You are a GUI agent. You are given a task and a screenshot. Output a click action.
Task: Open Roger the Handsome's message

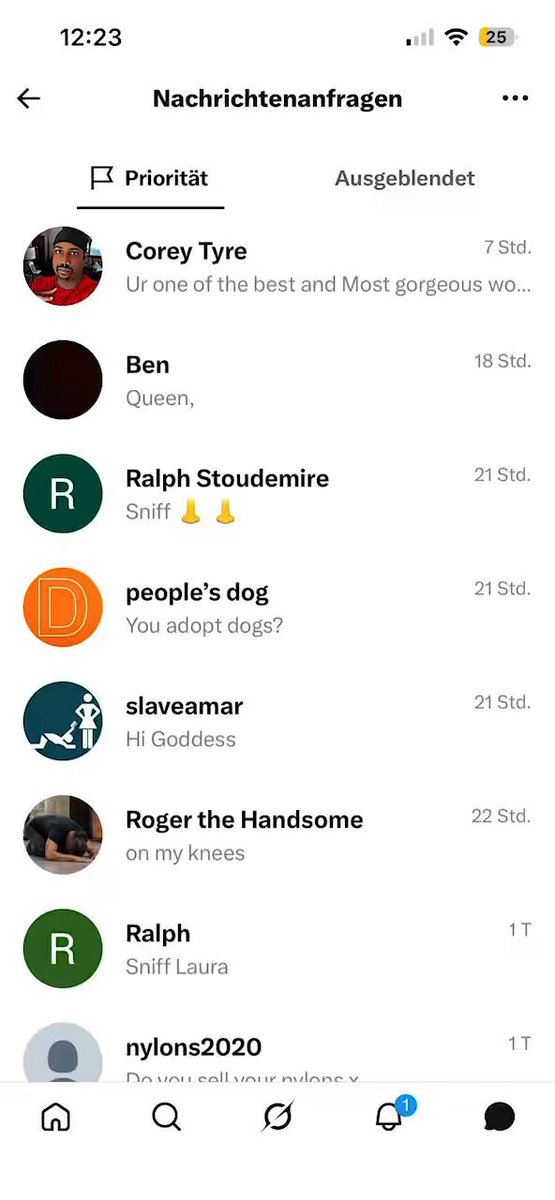coord(277,836)
